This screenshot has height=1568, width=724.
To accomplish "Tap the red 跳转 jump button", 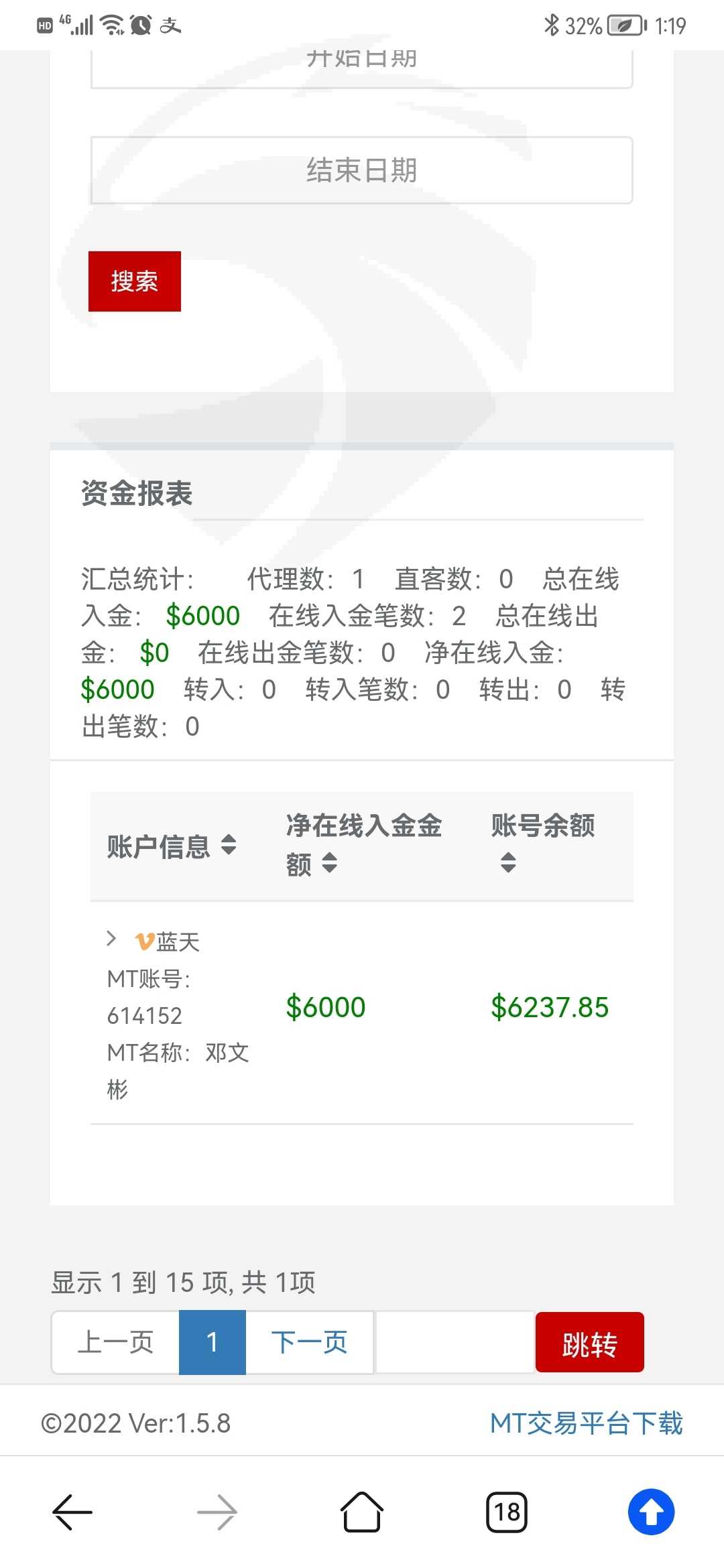I will coord(590,1342).
